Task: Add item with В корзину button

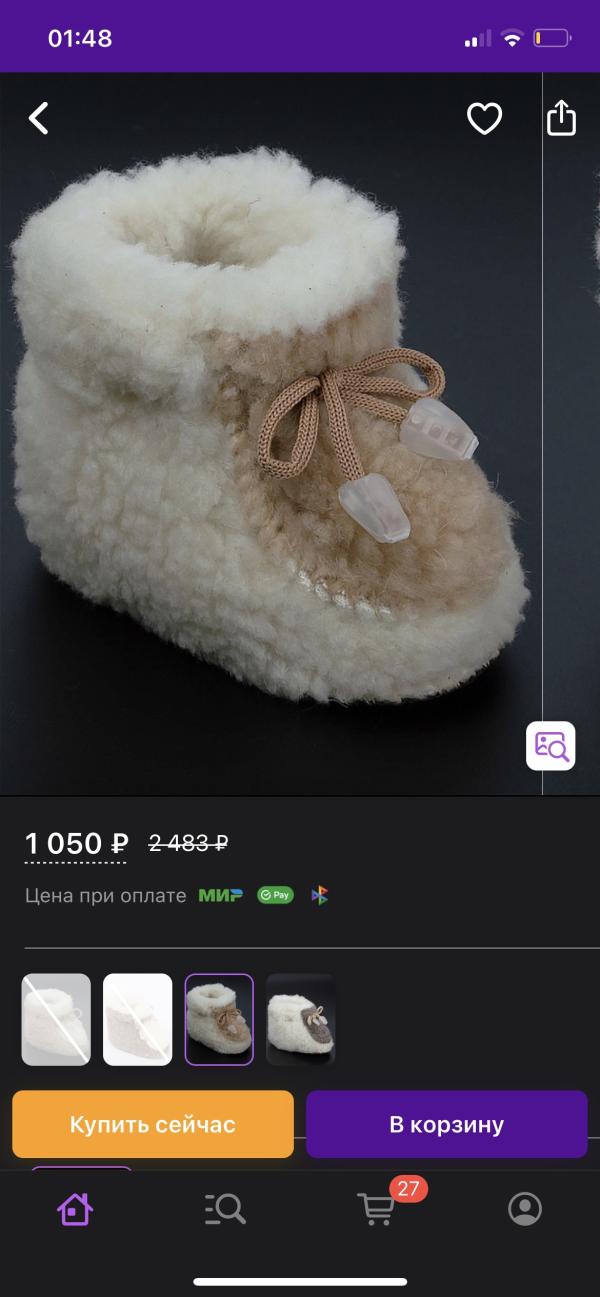Action: coord(446,1124)
